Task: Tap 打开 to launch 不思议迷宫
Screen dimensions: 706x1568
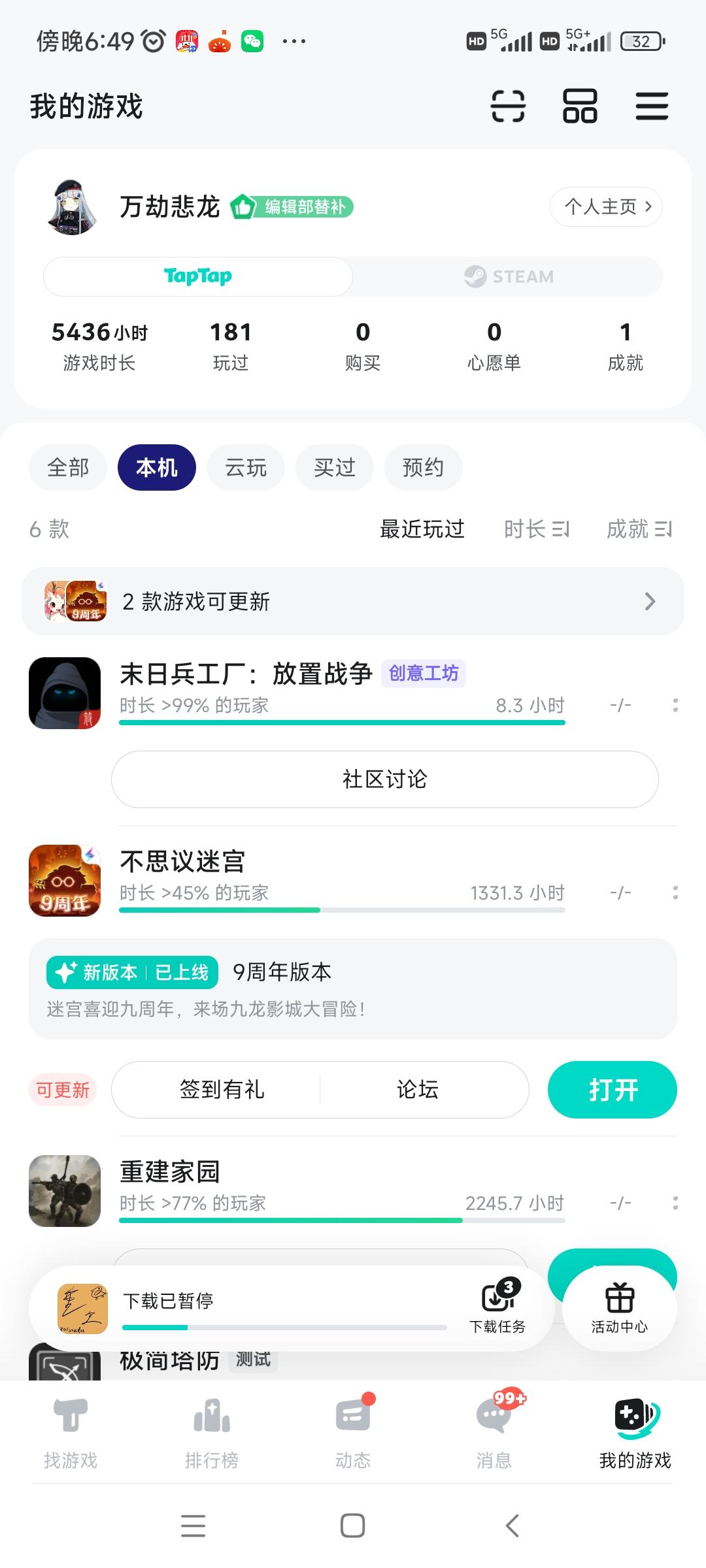Action: (613, 1090)
